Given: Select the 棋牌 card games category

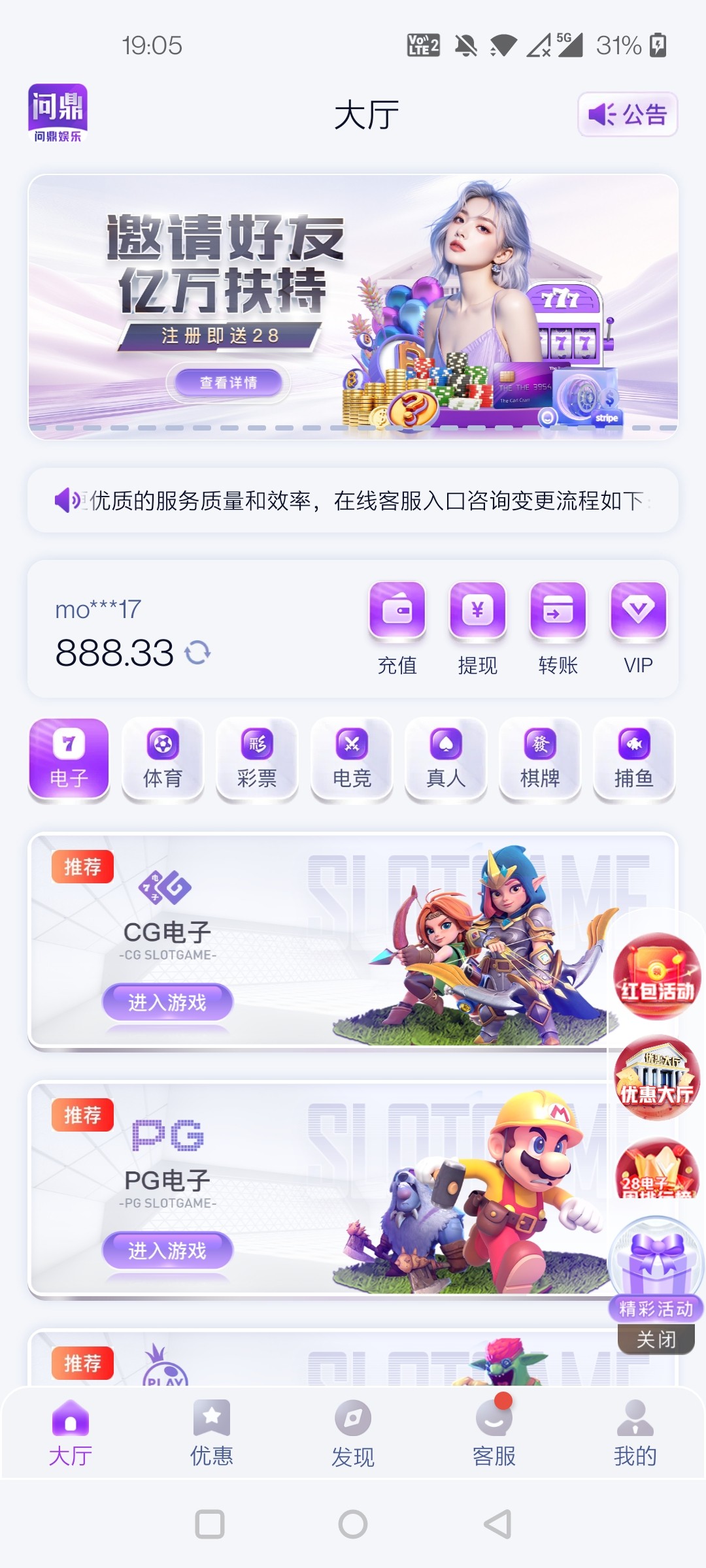Looking at the screenshot, I should (x=540, y=759).
